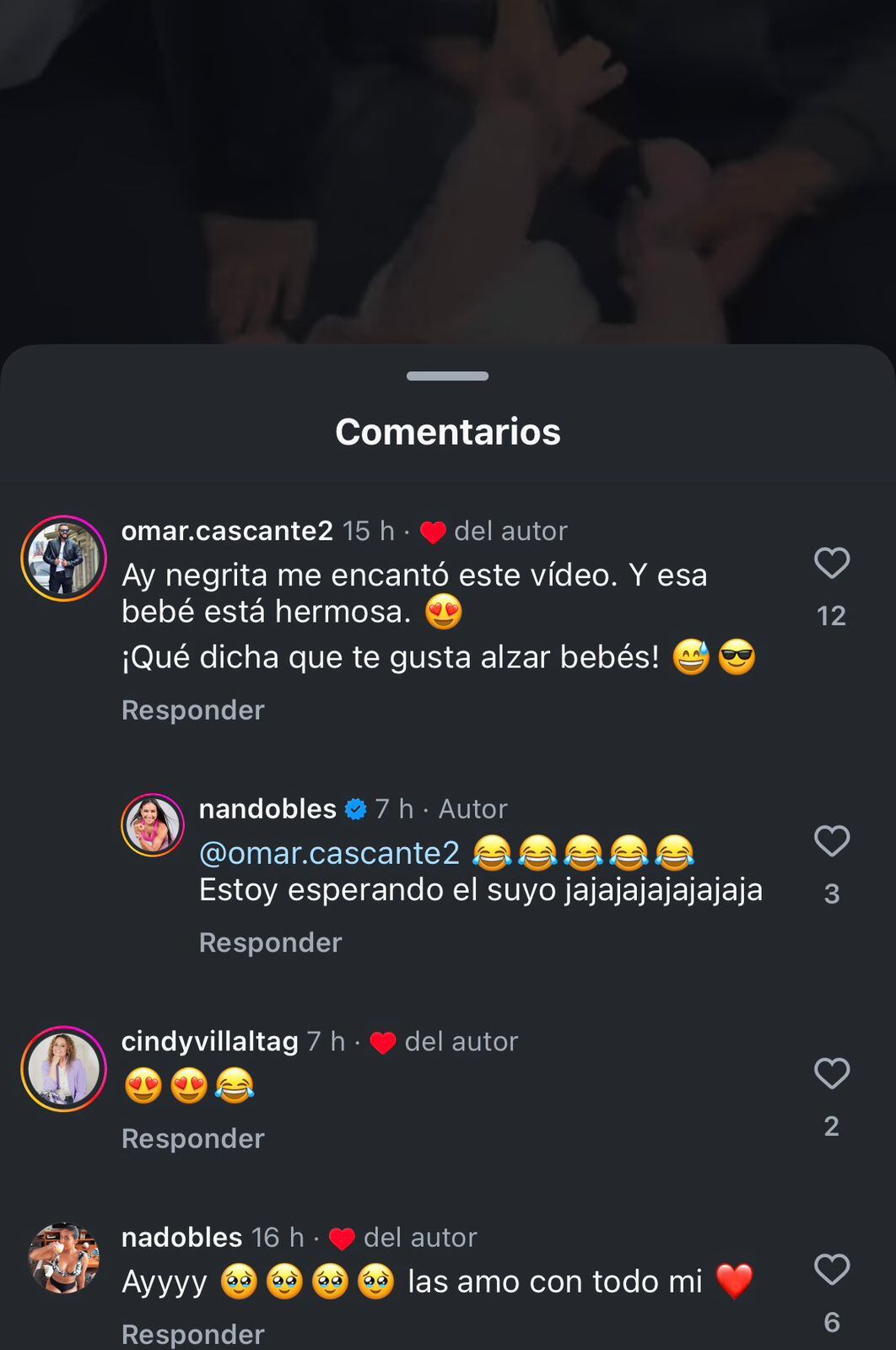Like cindyvillaltag's emoji comment

click(x=831, y=1073)
